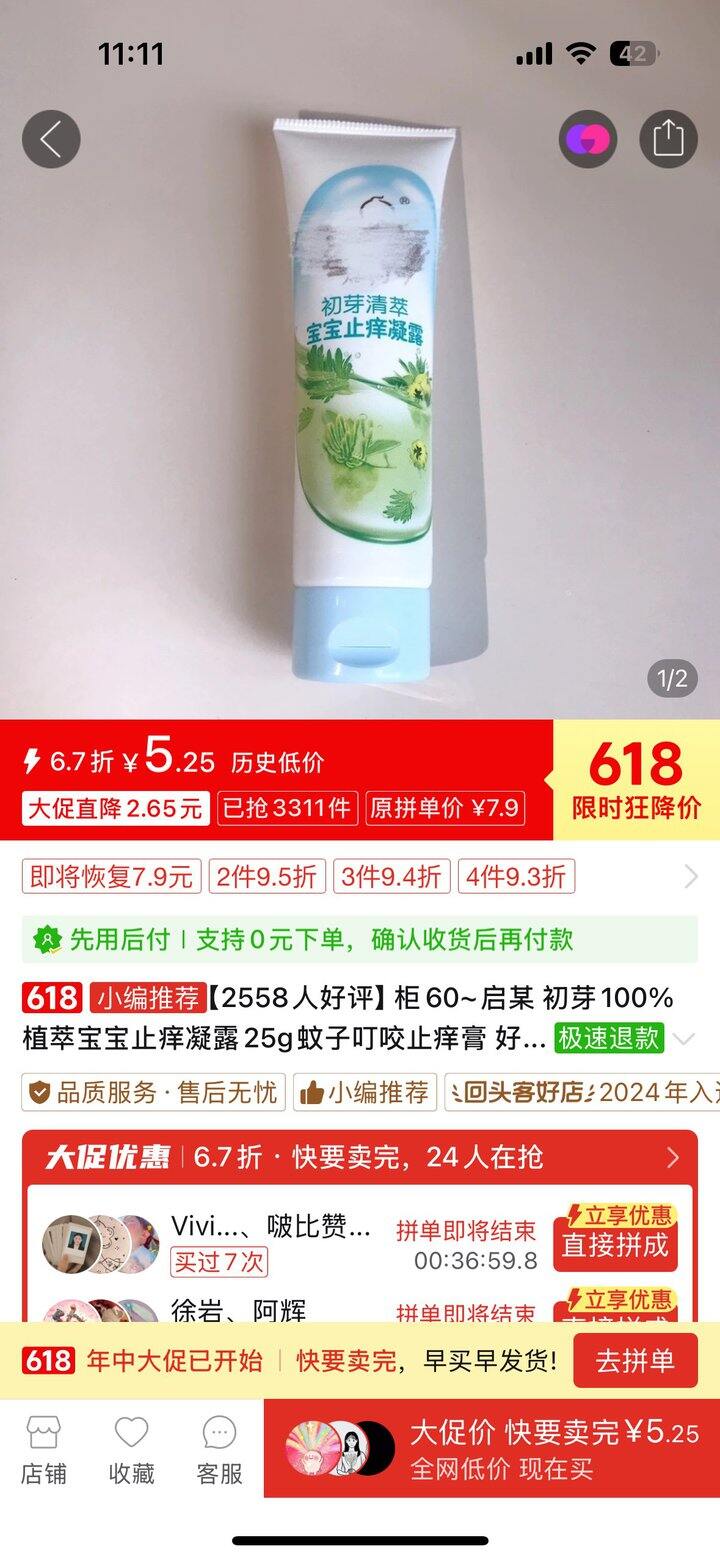The height and width of the screenshot is (1560, 720).
Task: Tap 去拼单 to join group order
Action: coord(636,1361)
